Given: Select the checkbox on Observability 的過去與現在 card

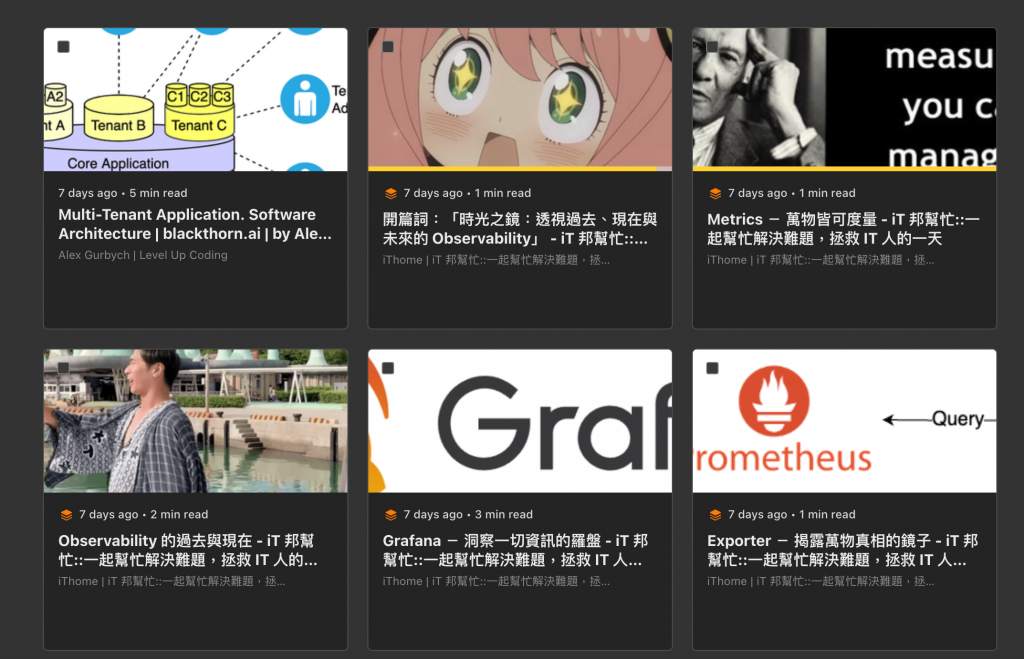Looking at the screenshot, I should (x=63, y=368).
